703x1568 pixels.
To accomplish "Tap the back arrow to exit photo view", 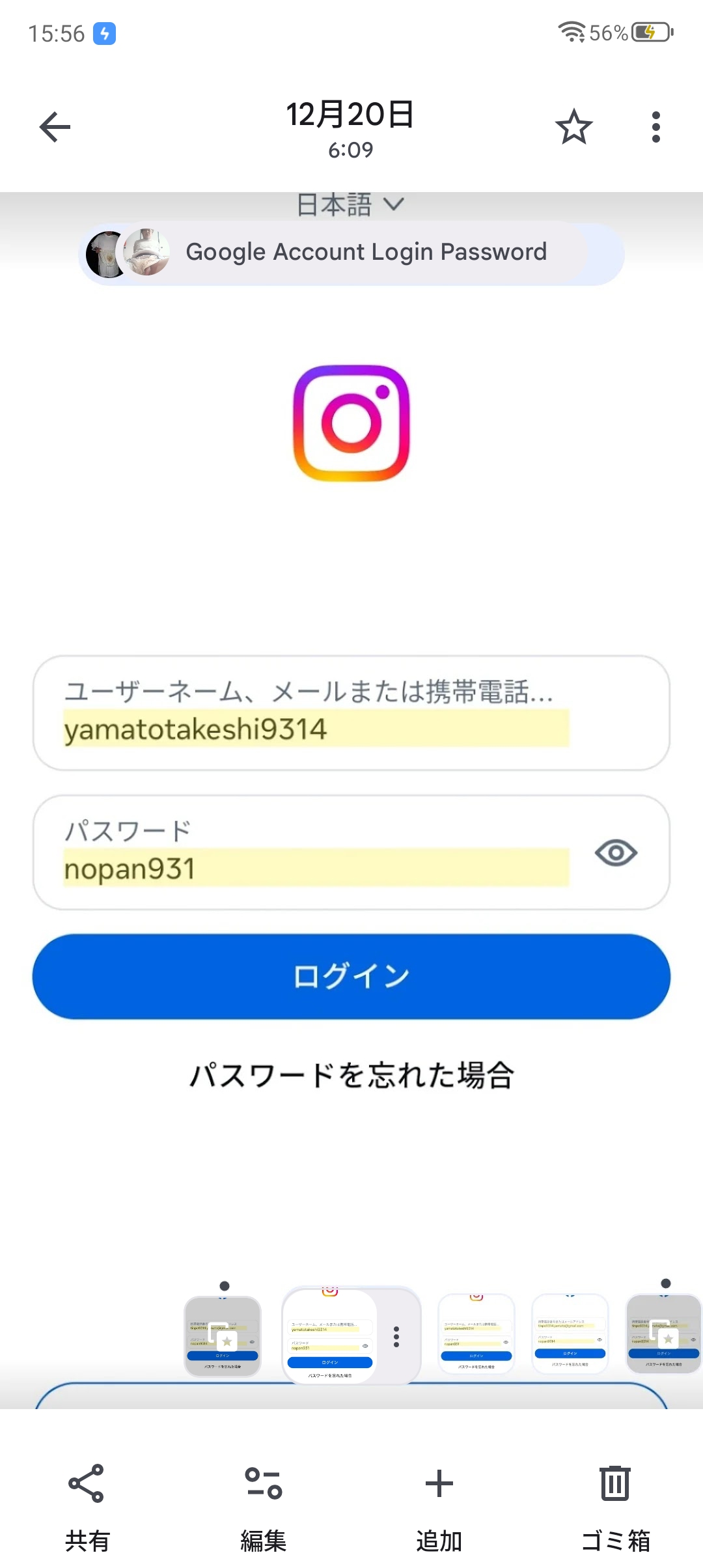I will click(55, 126).
